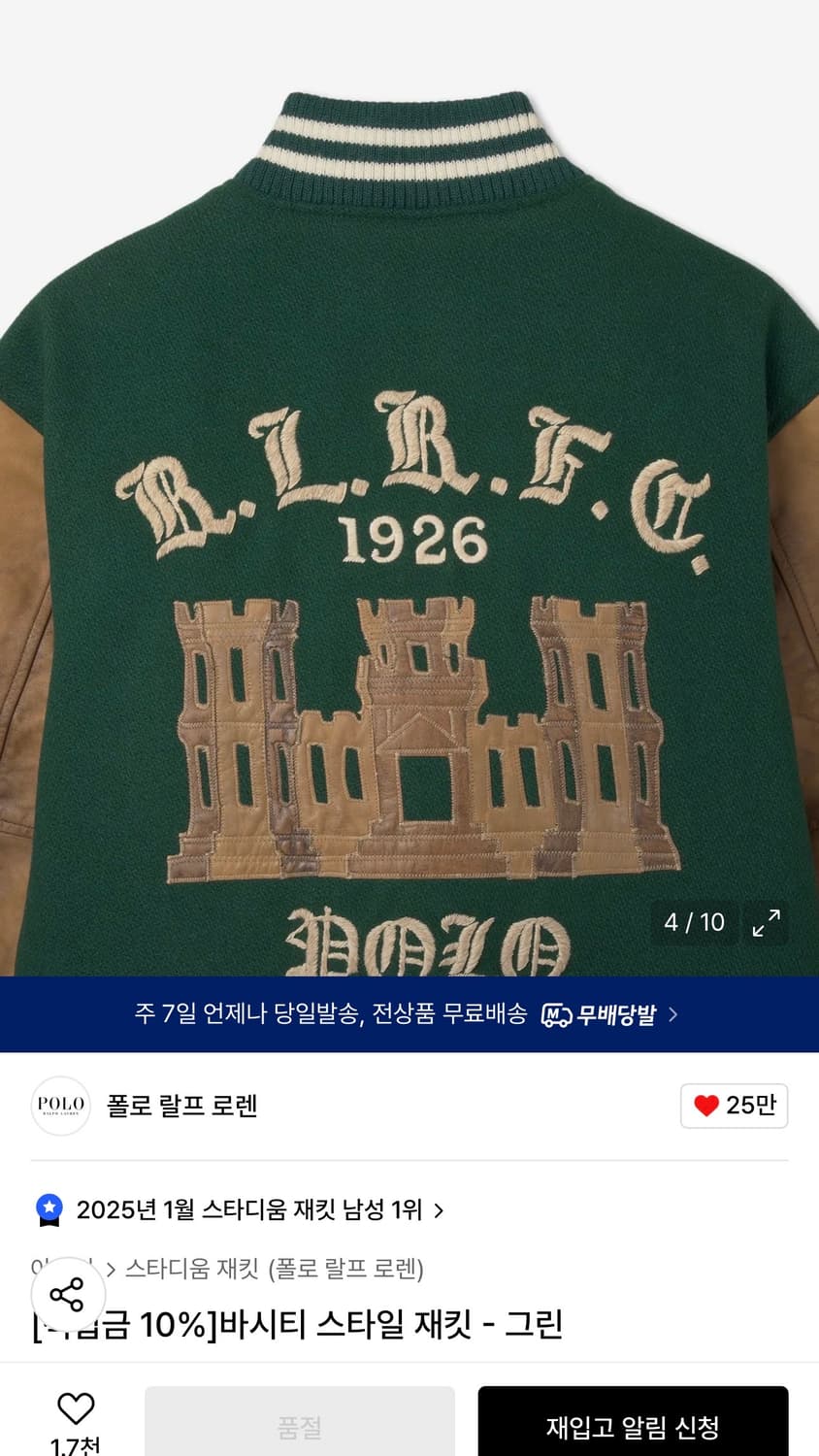The width and height of the screenshot is (819, 1456).
Task: Tap the share icon over the product image
Action: click(x=66, y=1295)
